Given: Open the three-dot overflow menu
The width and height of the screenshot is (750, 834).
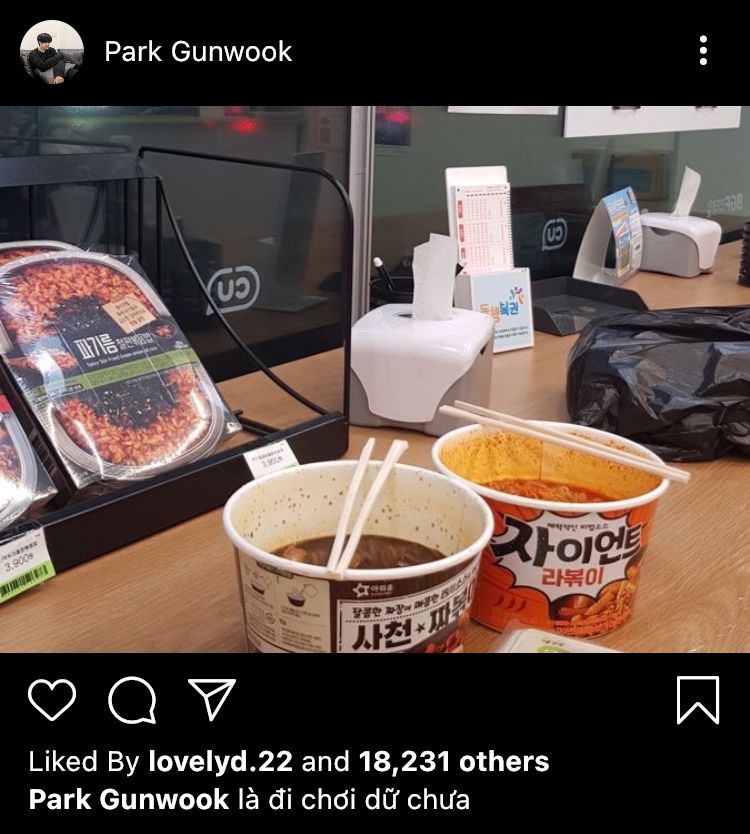Looking at the screenshot, I should tap(704, 51).
